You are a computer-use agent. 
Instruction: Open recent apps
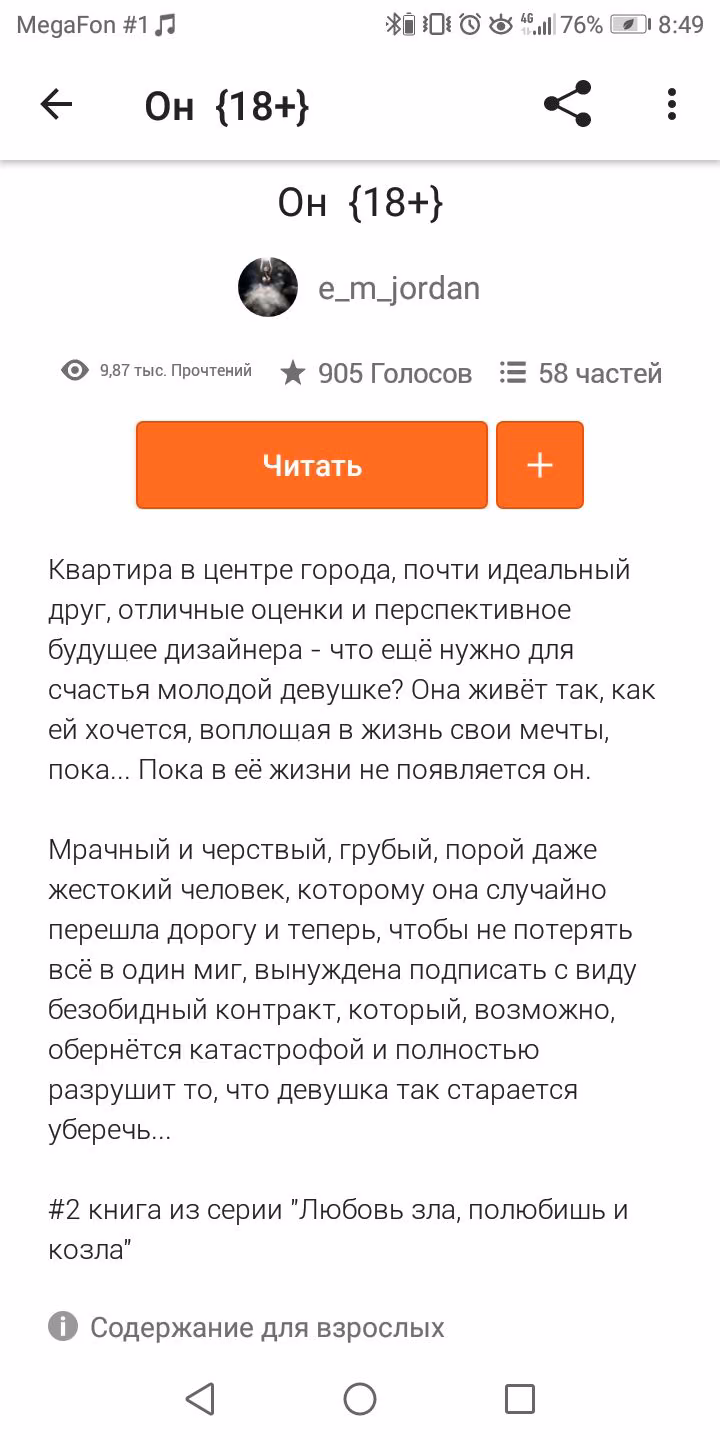click(x=520, y=1398)
